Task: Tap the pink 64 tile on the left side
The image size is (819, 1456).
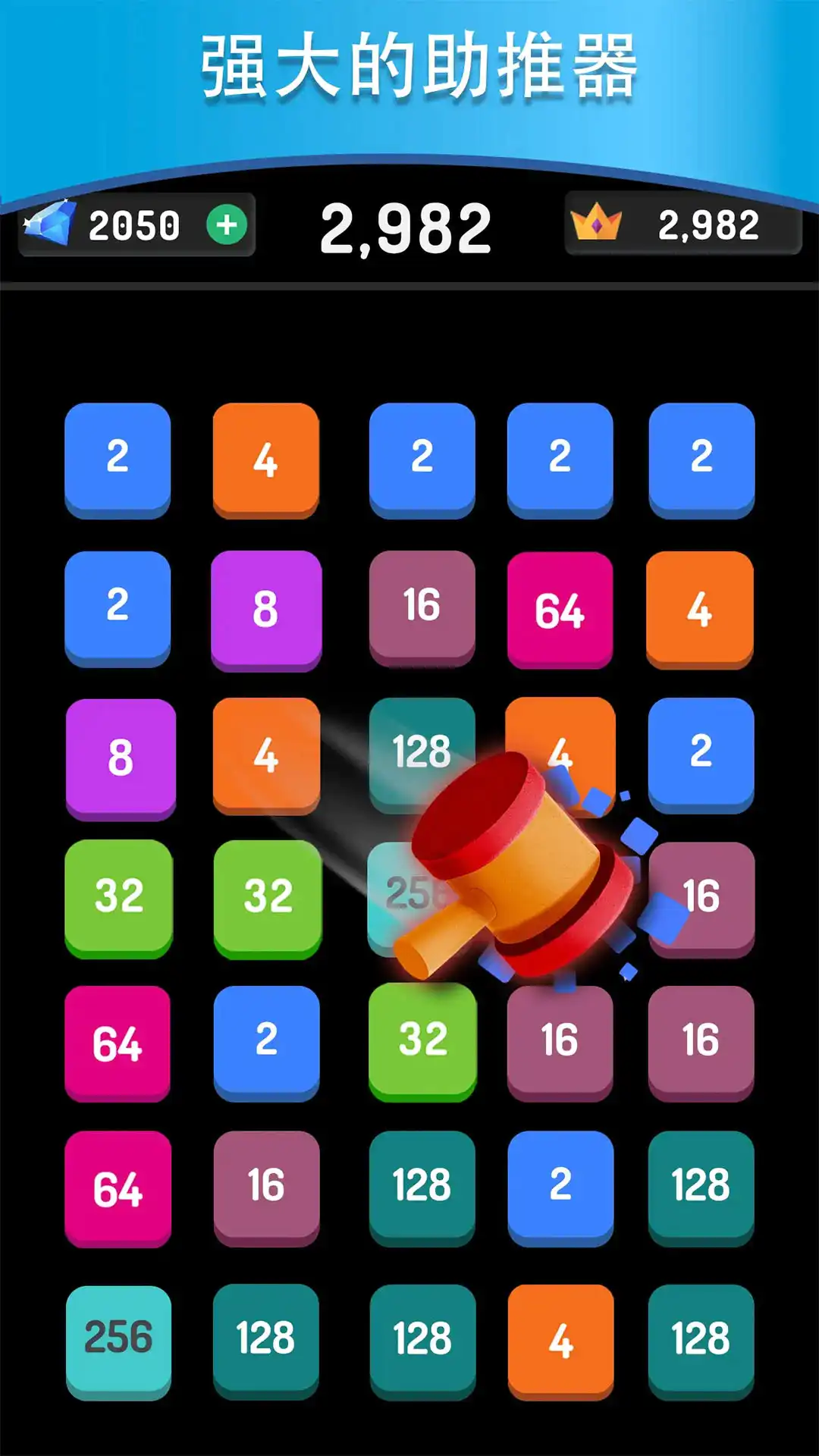Action: [119, 1043]
